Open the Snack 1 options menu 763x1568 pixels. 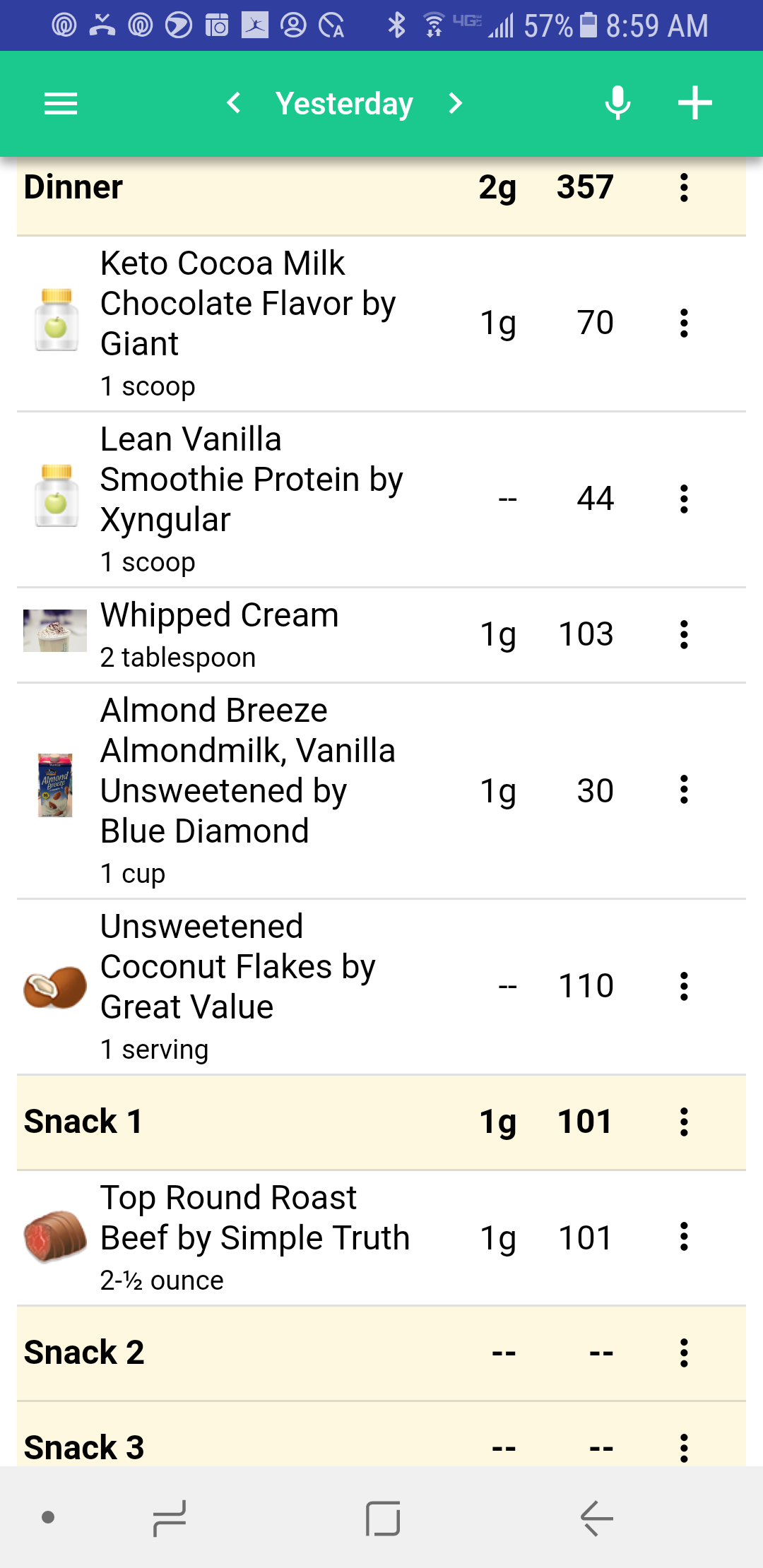coord(684,1122)
